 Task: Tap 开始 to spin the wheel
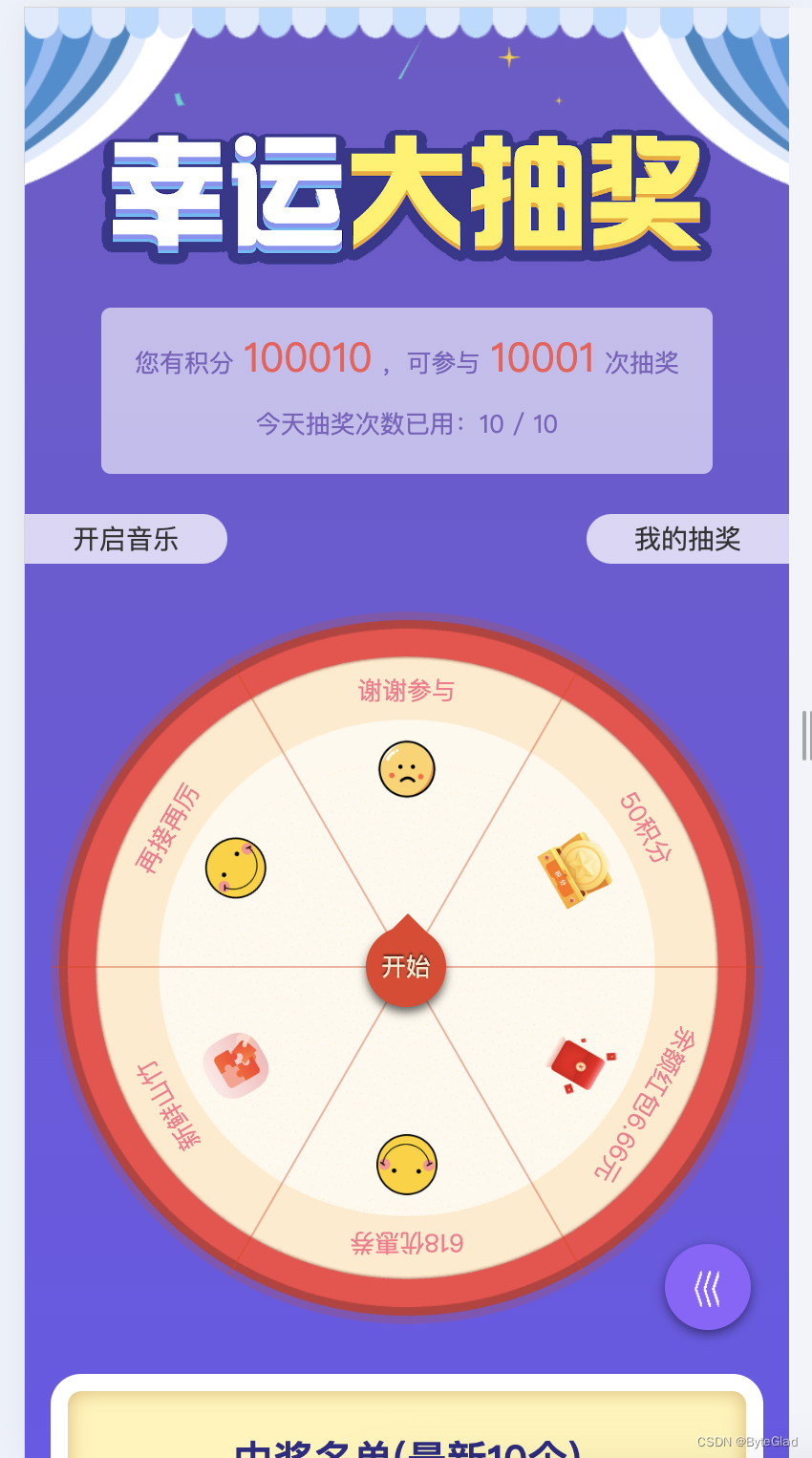406,967
